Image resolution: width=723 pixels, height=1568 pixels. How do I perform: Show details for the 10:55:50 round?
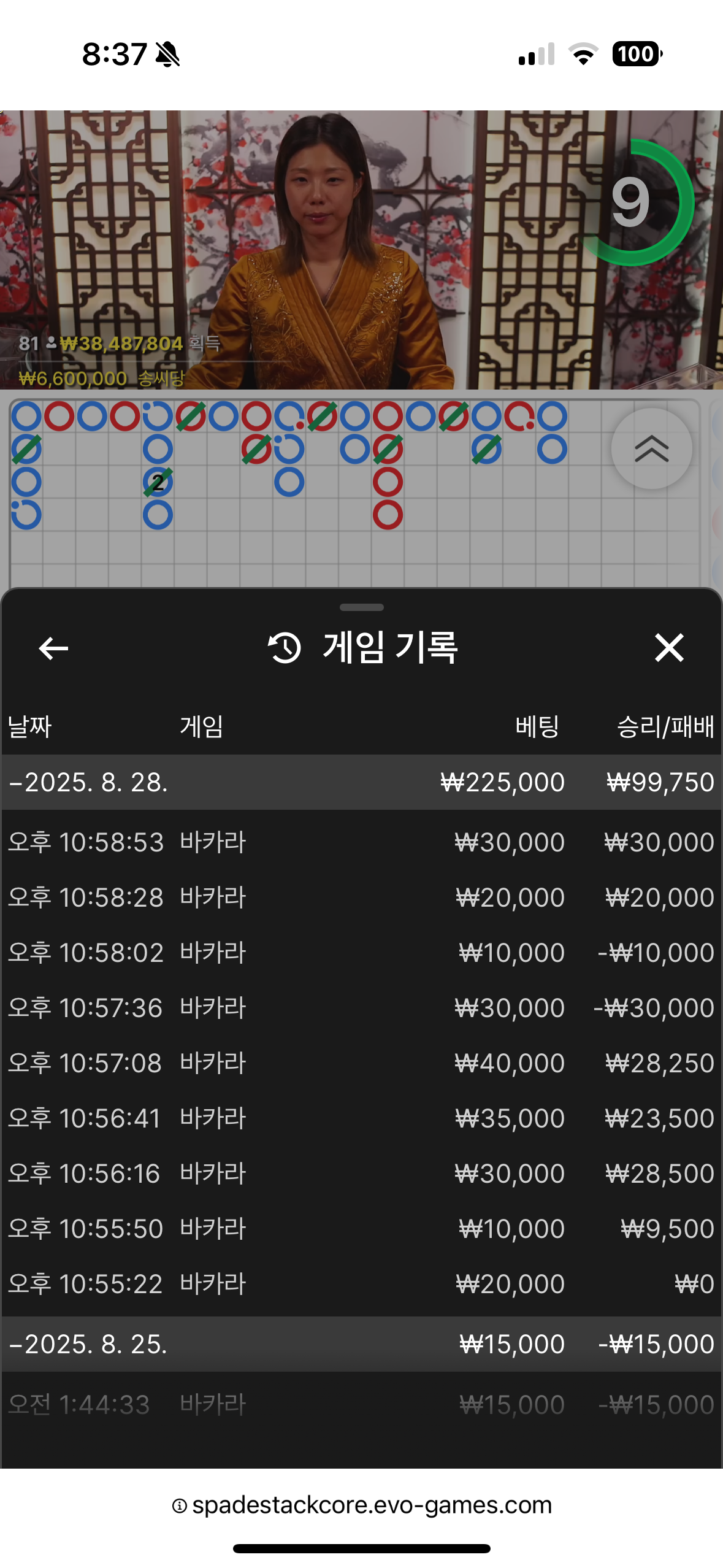point(361,1229)
